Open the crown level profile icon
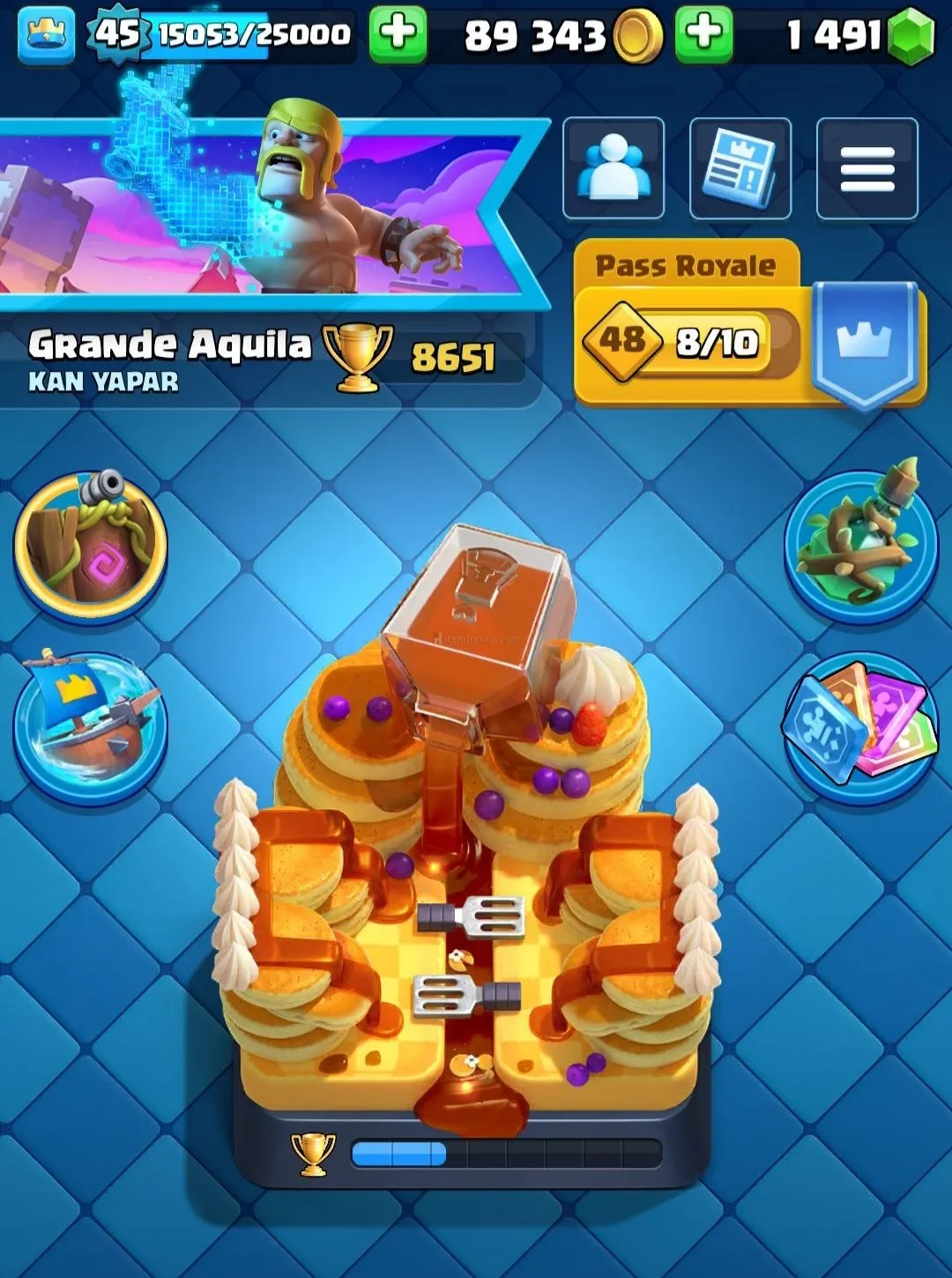 tap(46, 34)
